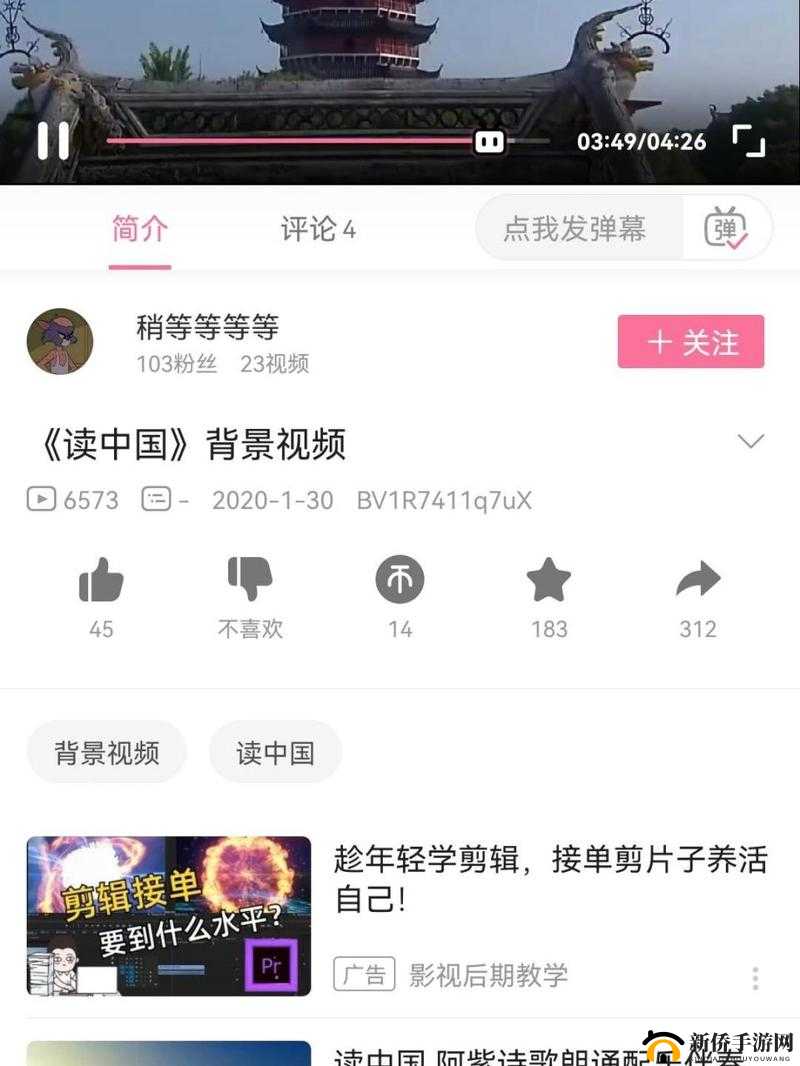Click the share arrow icon
The height and width of the screenshot is (1066, 800).
(x=698, y=578)
